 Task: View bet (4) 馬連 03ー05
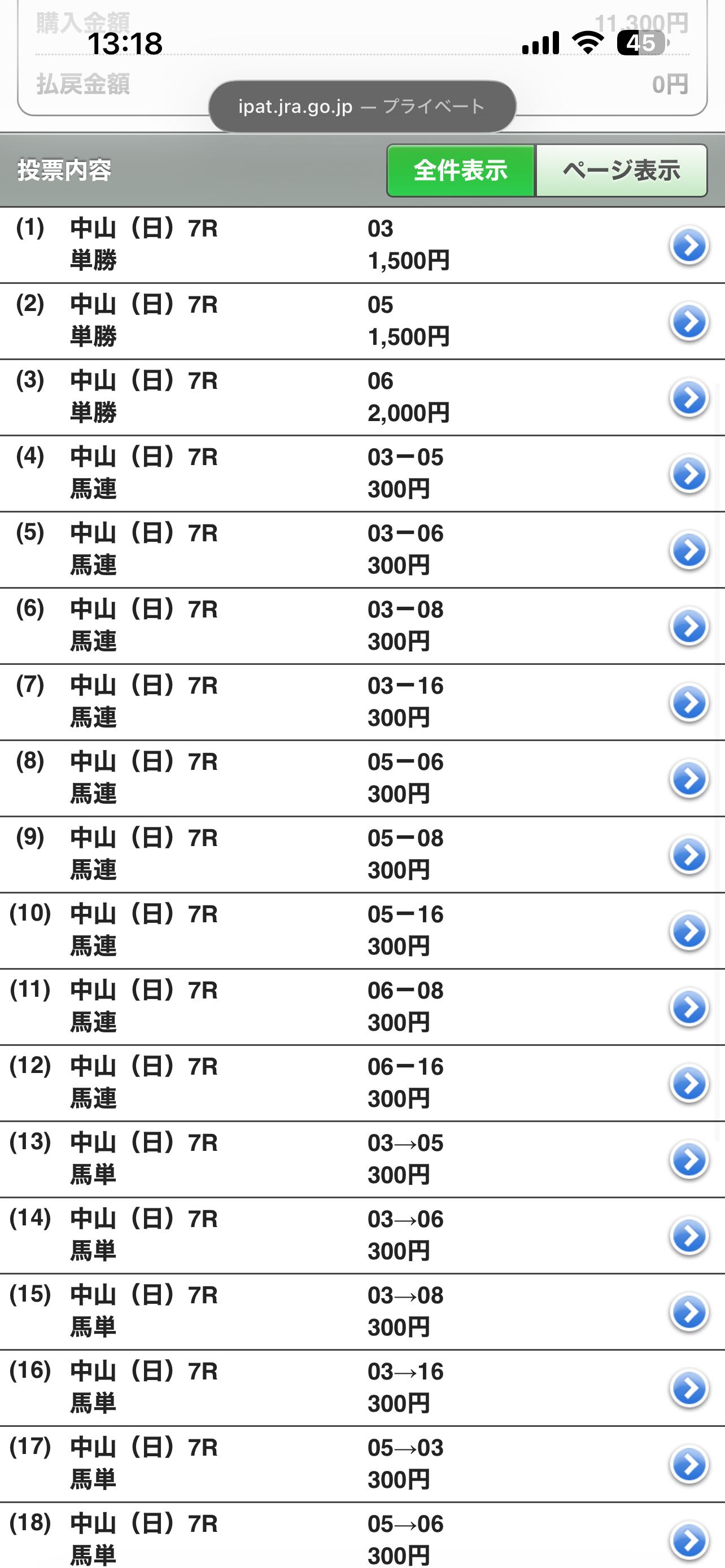pyautogui.click(x=688, y=474)
